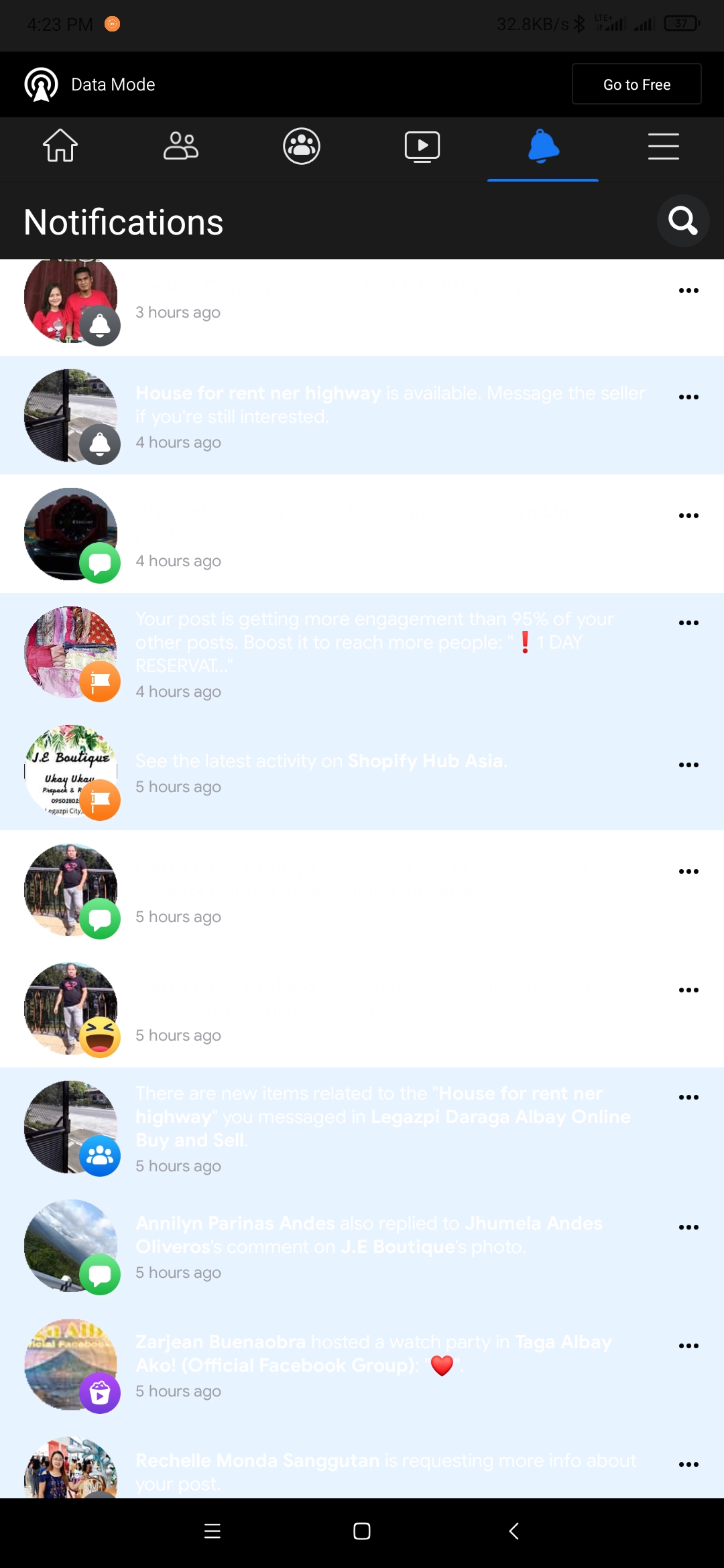Open the Watch videos tab
The width and height of the screenshot is (724, 1568).
click(422, 146)
